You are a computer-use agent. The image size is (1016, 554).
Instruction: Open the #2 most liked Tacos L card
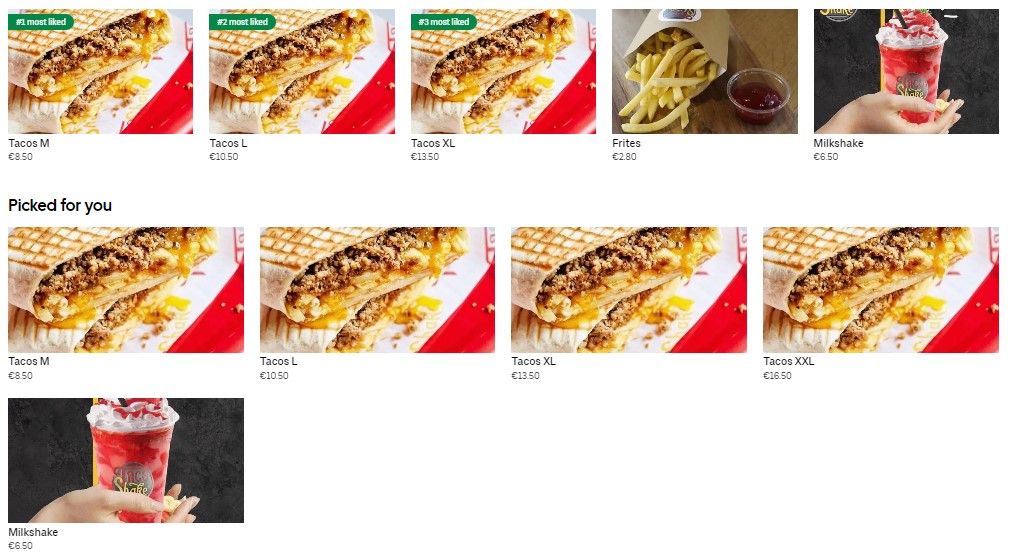point(301,72)
